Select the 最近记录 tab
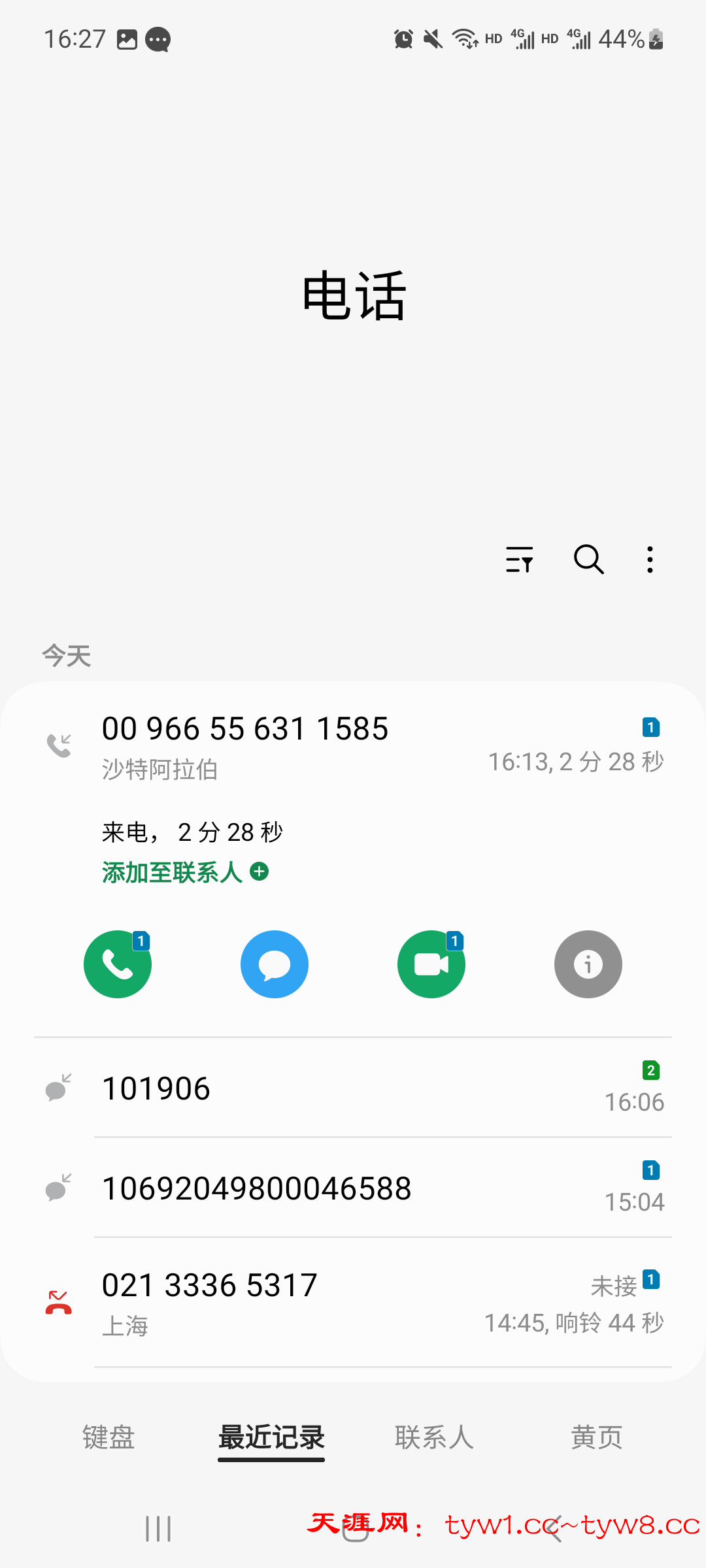The image size is (706, 1568). [271, 1437]
